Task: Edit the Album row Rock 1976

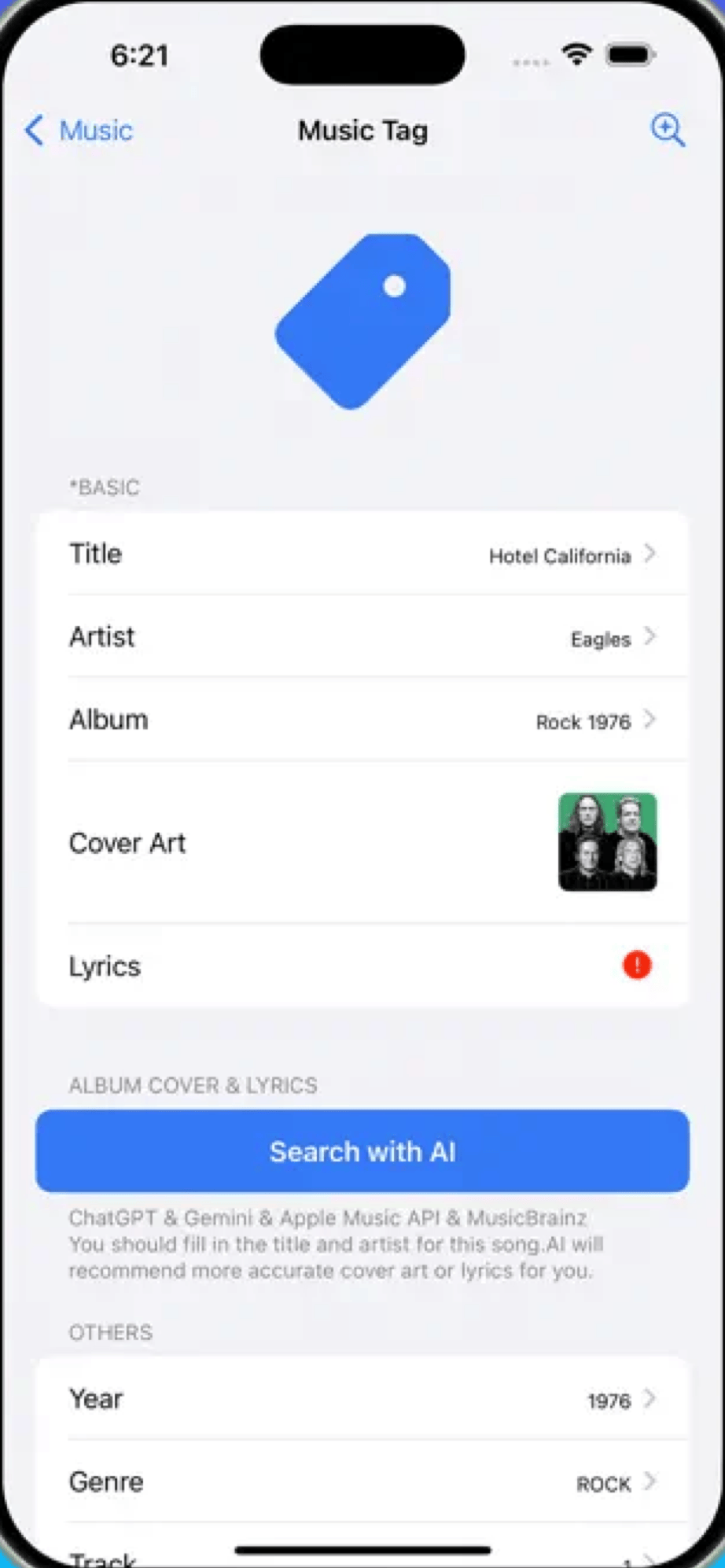Action: tap(362, 720)
